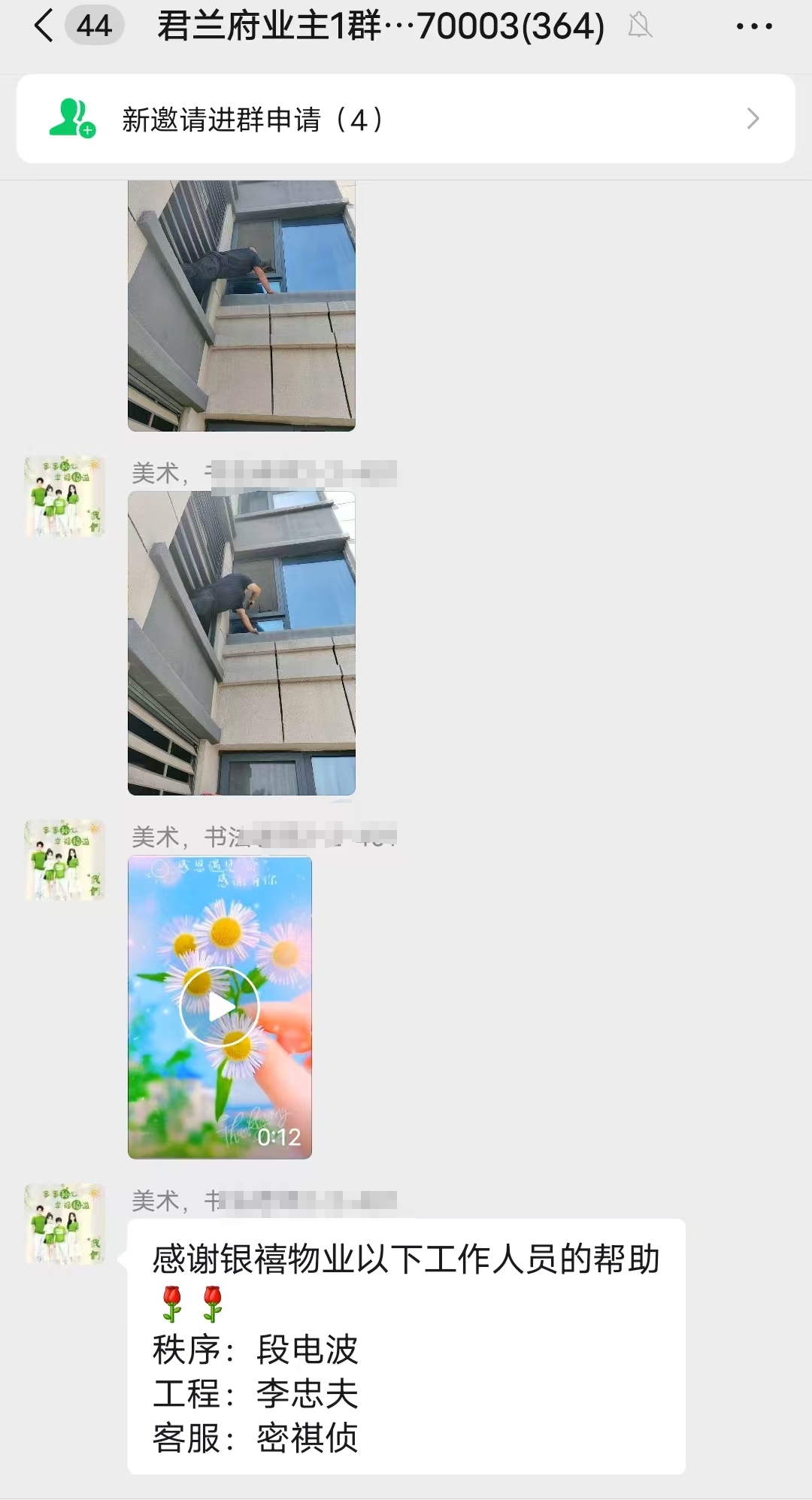
Task: Open 新邀请进群申请 requests row
Action: [406, 119]
